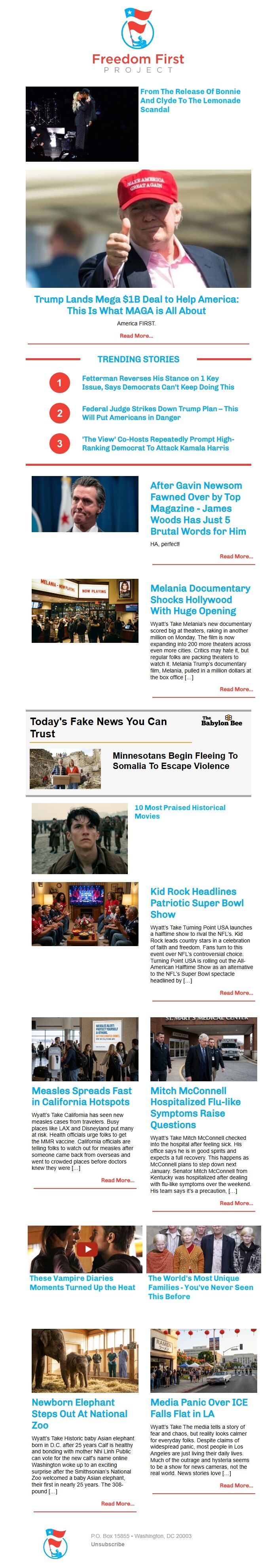Open the Trump Mega $1B Deal headline
The width and height of the screenshot is (277, 1568).
point(137,305)
